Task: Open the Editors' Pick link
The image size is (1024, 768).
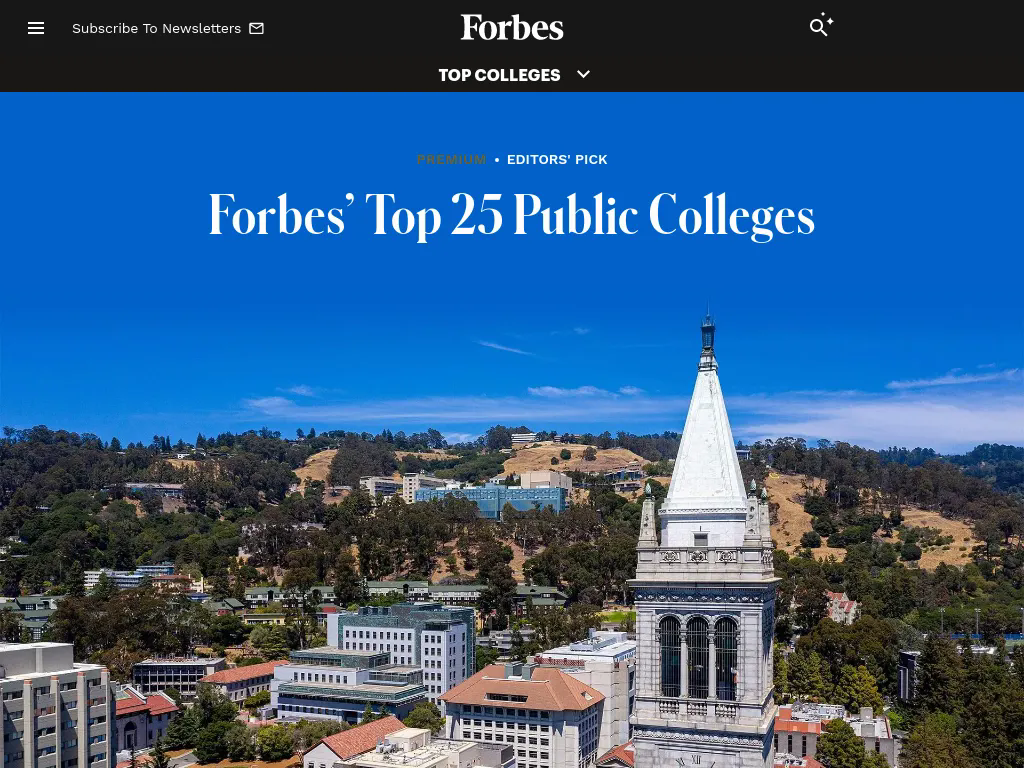Action: coord(557,159)
